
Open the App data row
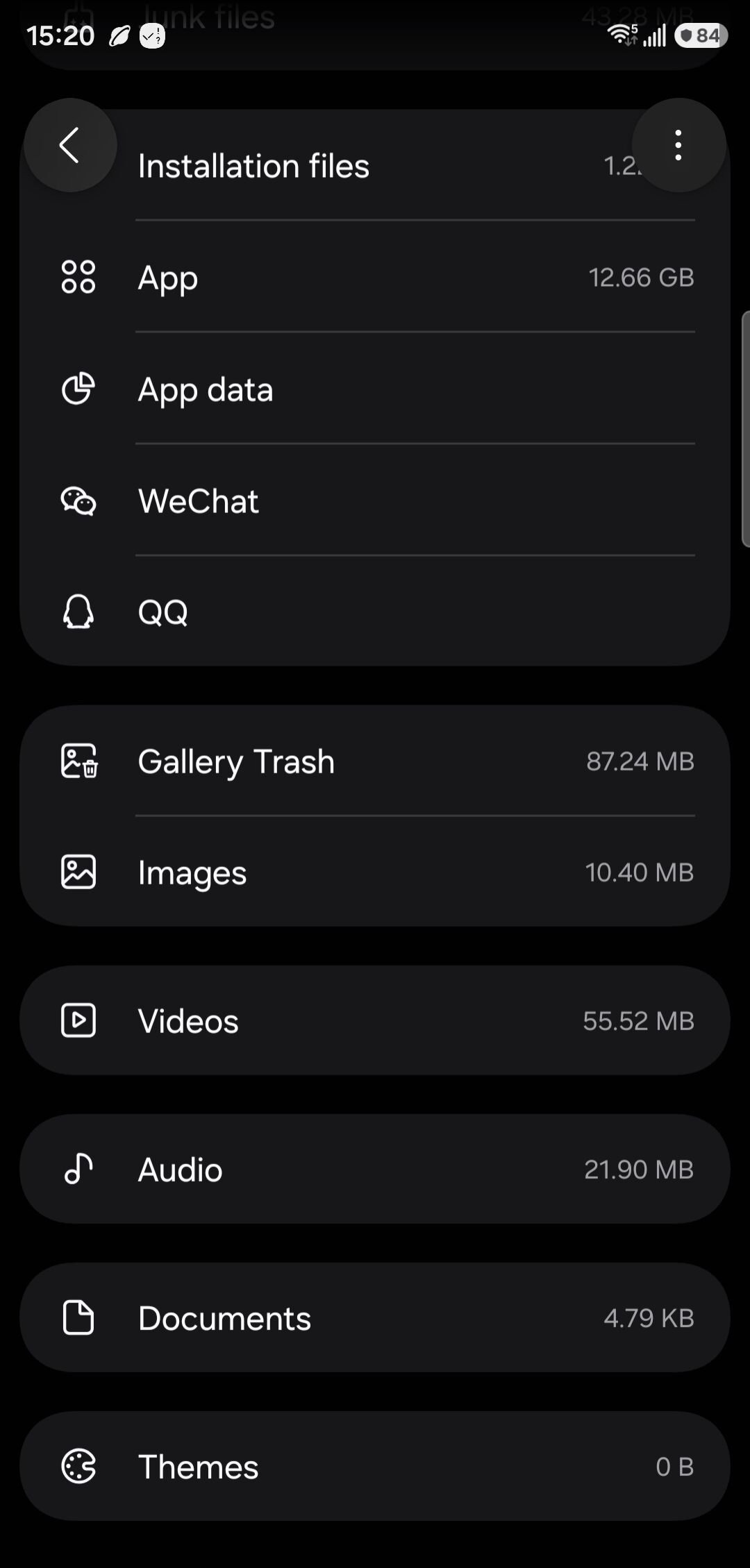(375, 389)
